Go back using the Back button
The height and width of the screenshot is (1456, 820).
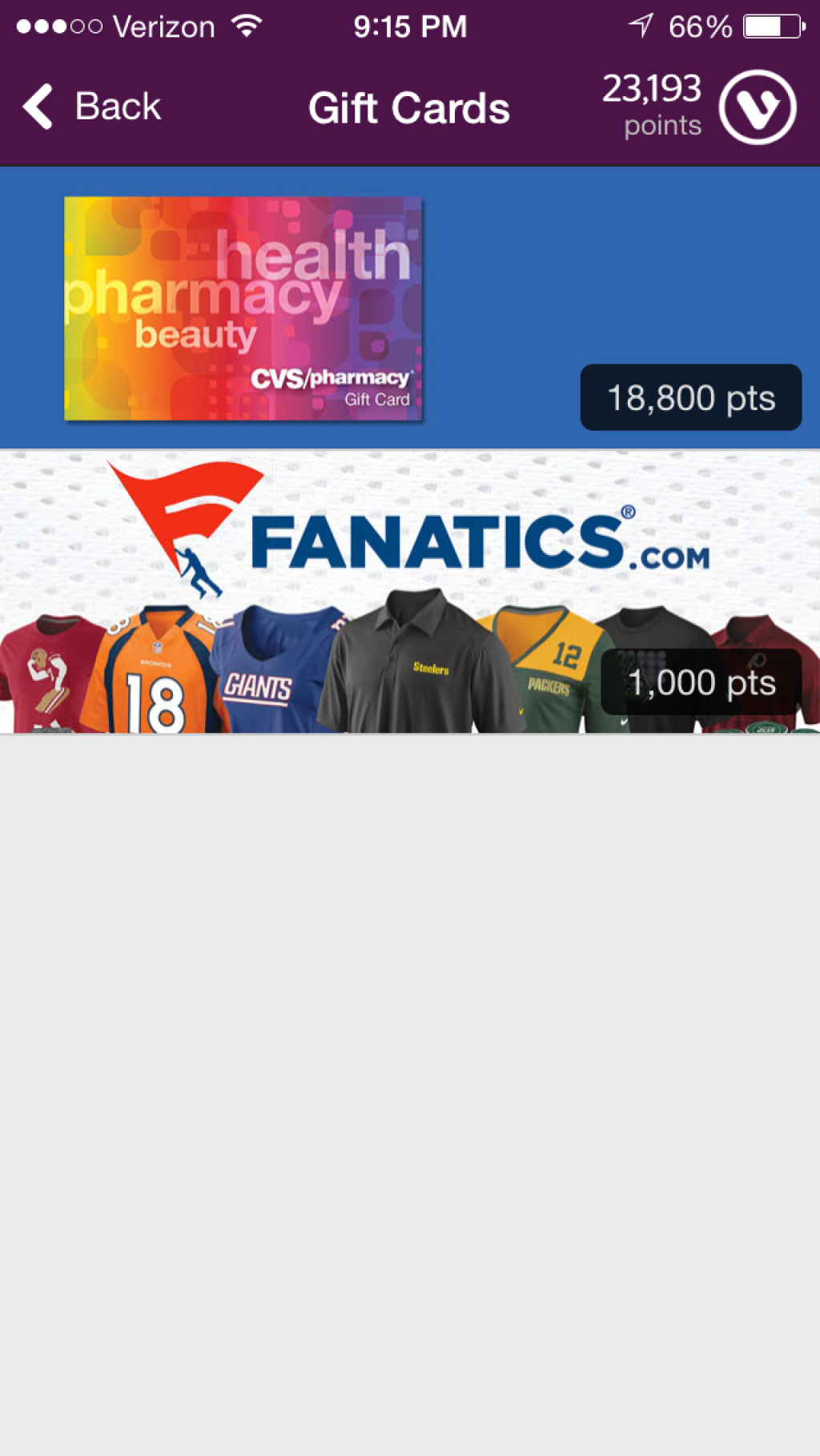(92, 107)
